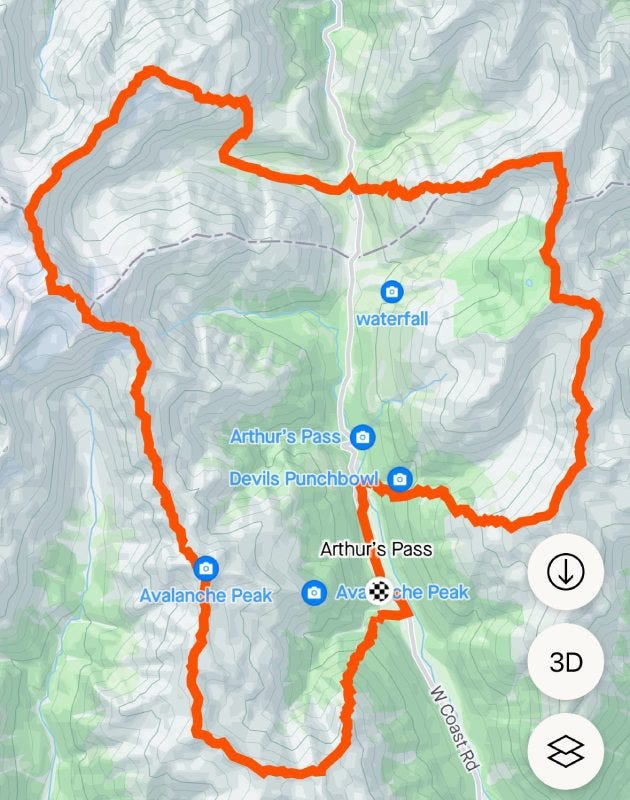View the Devils Punchbowl photo marker
This screenshot has width=630, height=800.
point(400,479)
